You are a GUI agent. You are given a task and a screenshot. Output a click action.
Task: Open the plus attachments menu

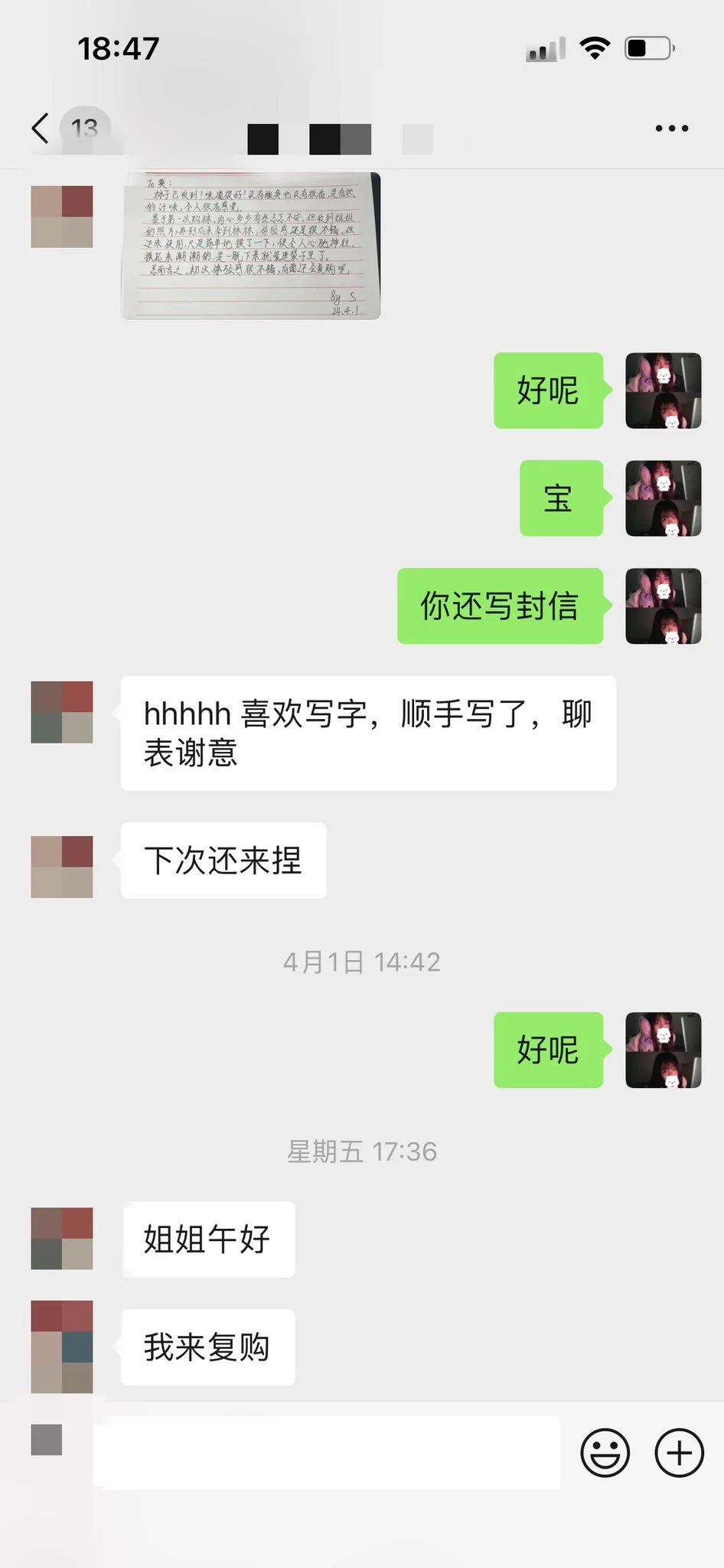(x=679, y=1452)
